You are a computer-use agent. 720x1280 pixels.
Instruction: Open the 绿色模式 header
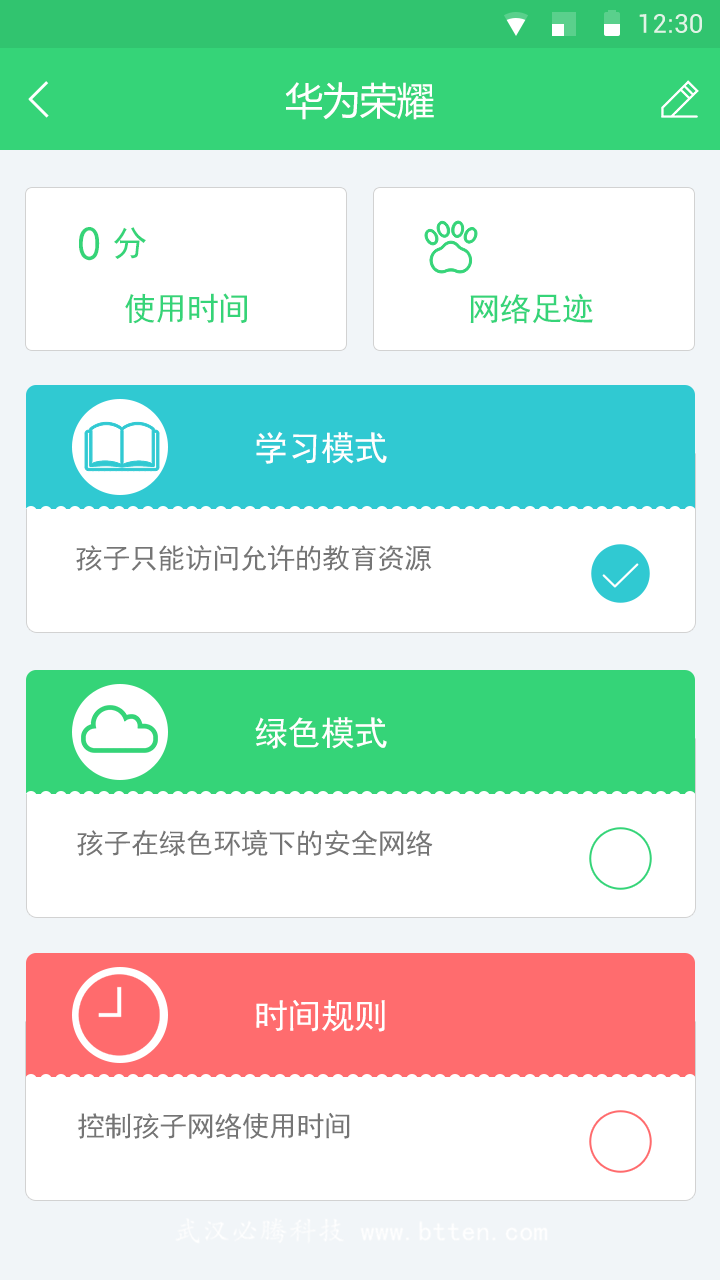tap(360, 731)
